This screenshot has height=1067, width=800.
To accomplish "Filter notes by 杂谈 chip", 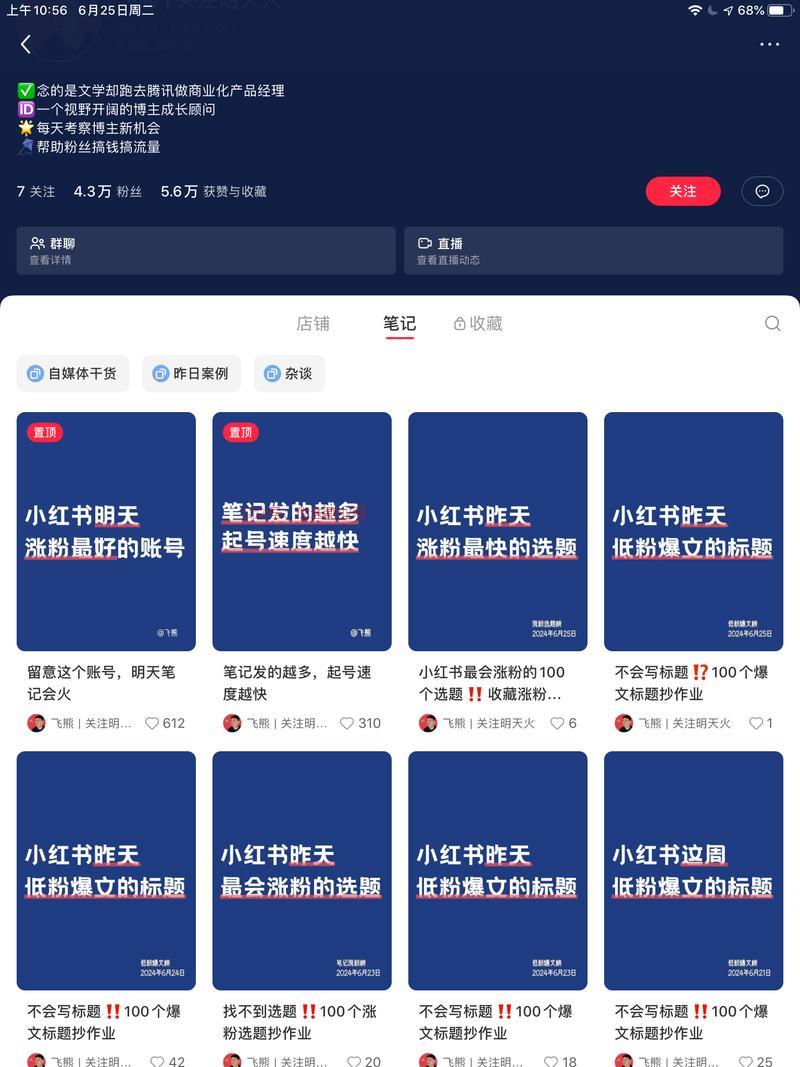I will 288,373.
